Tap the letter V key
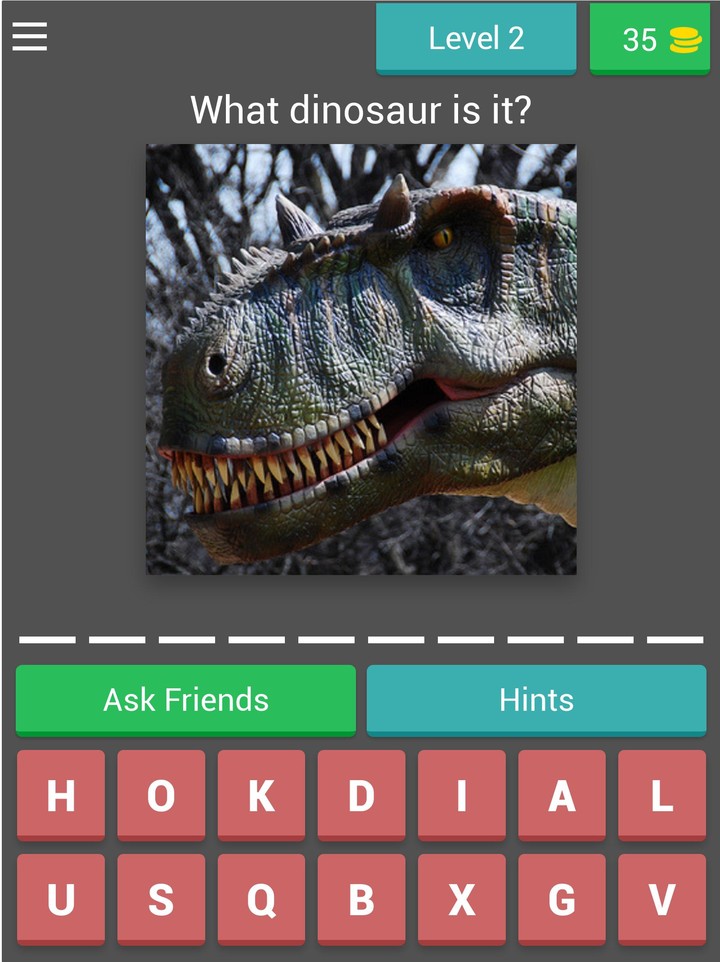The height and width of the screenshot is (962, 720). pyautogui.click(x=660, y=901)
